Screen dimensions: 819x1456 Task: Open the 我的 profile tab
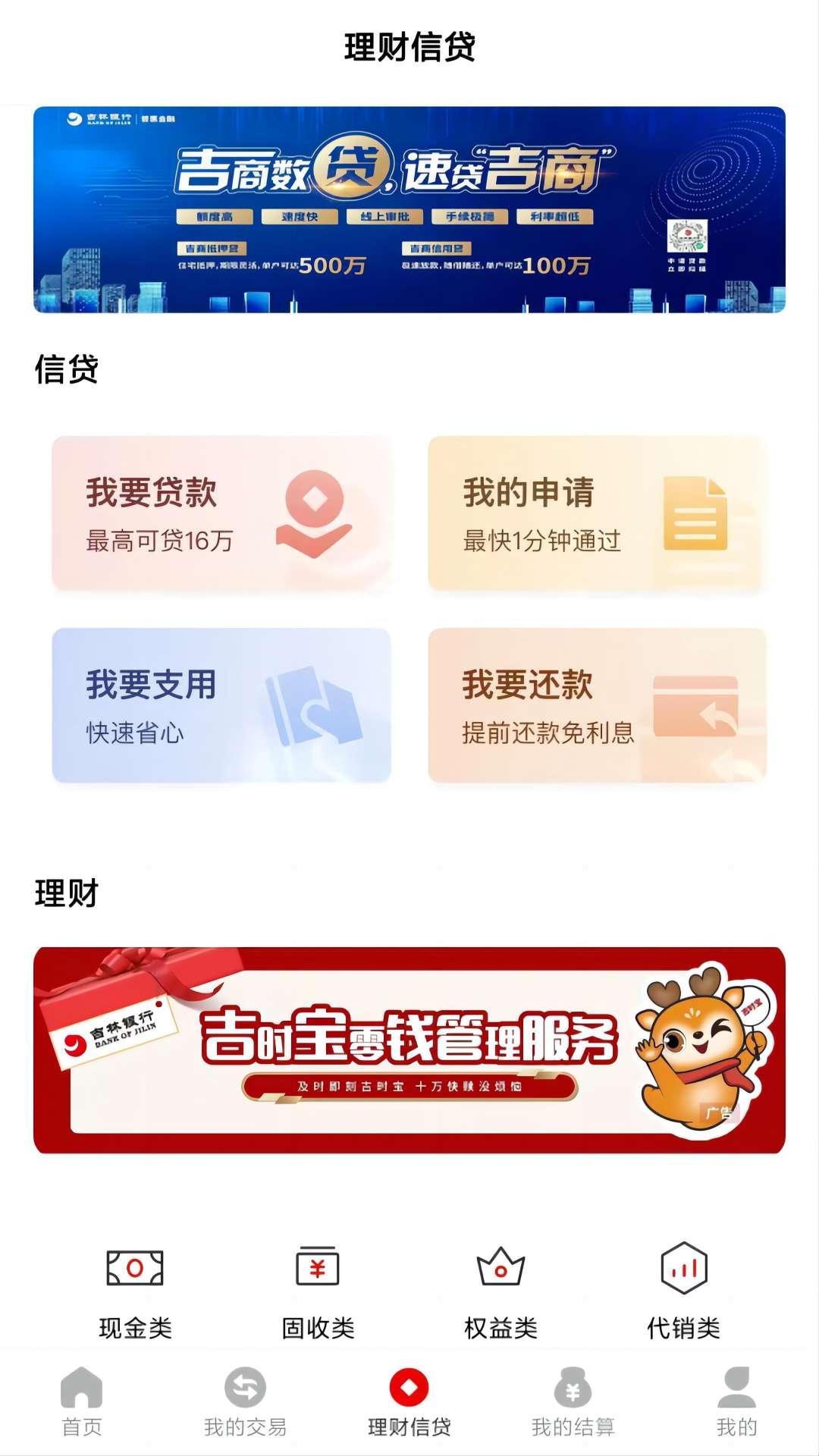[x=736, y=1401]
